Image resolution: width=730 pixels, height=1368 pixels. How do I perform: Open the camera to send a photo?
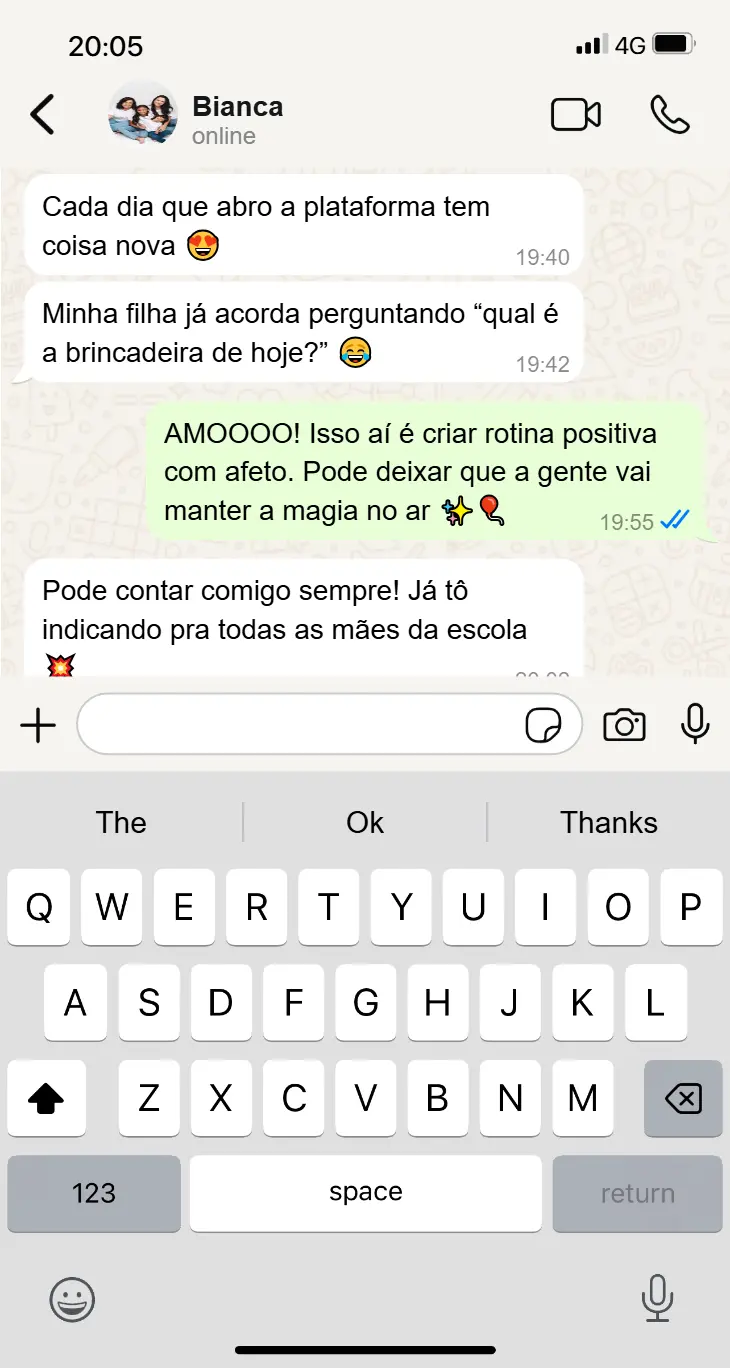[624, 724]
